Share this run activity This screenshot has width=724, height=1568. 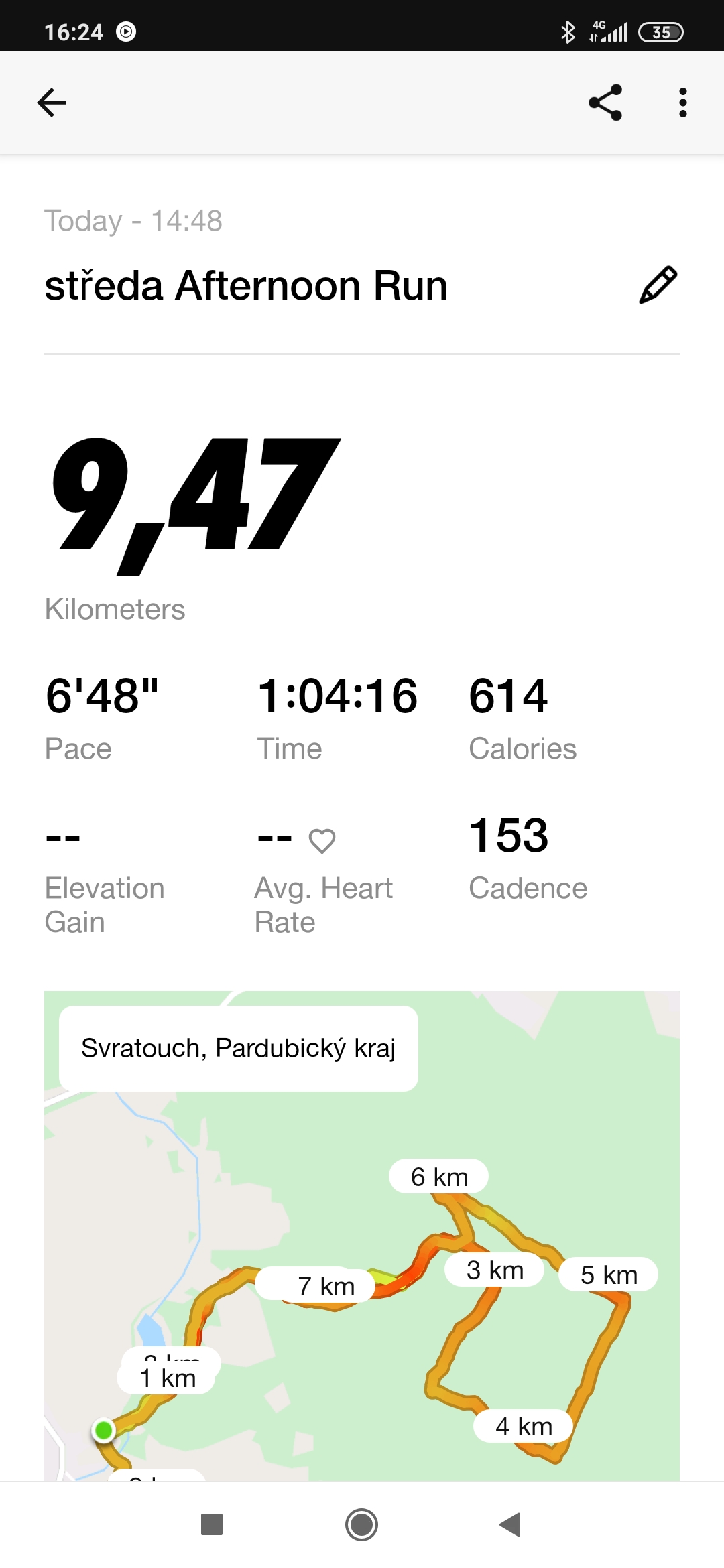coord(605,103)
